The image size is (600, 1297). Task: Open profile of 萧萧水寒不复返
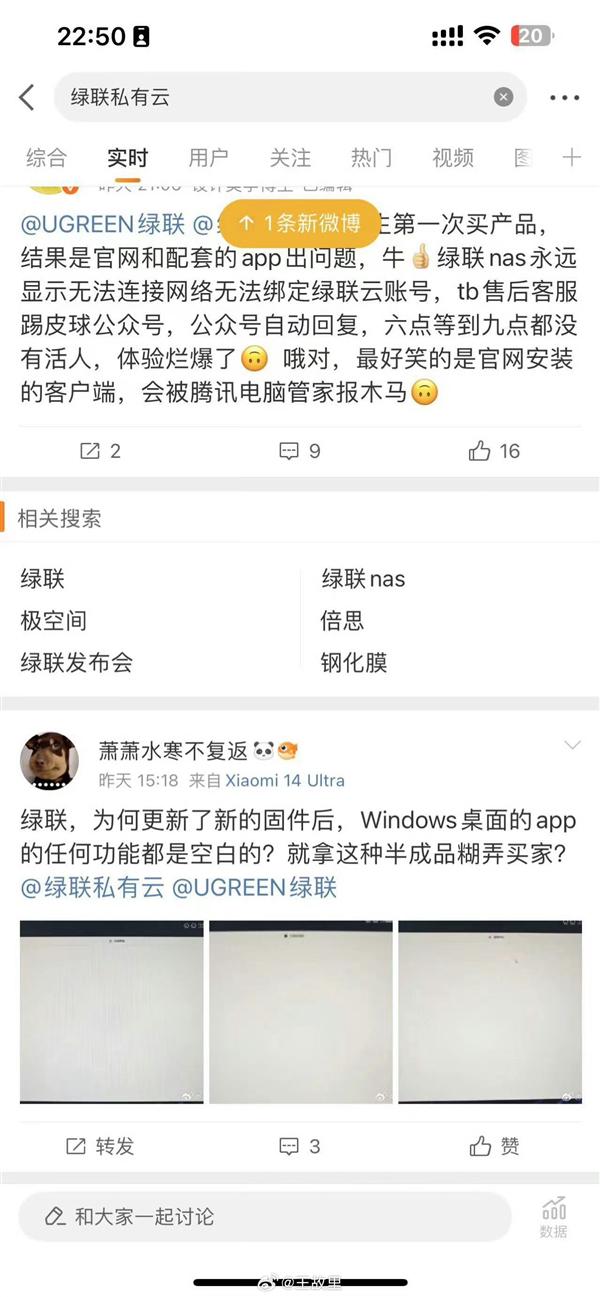50,762
